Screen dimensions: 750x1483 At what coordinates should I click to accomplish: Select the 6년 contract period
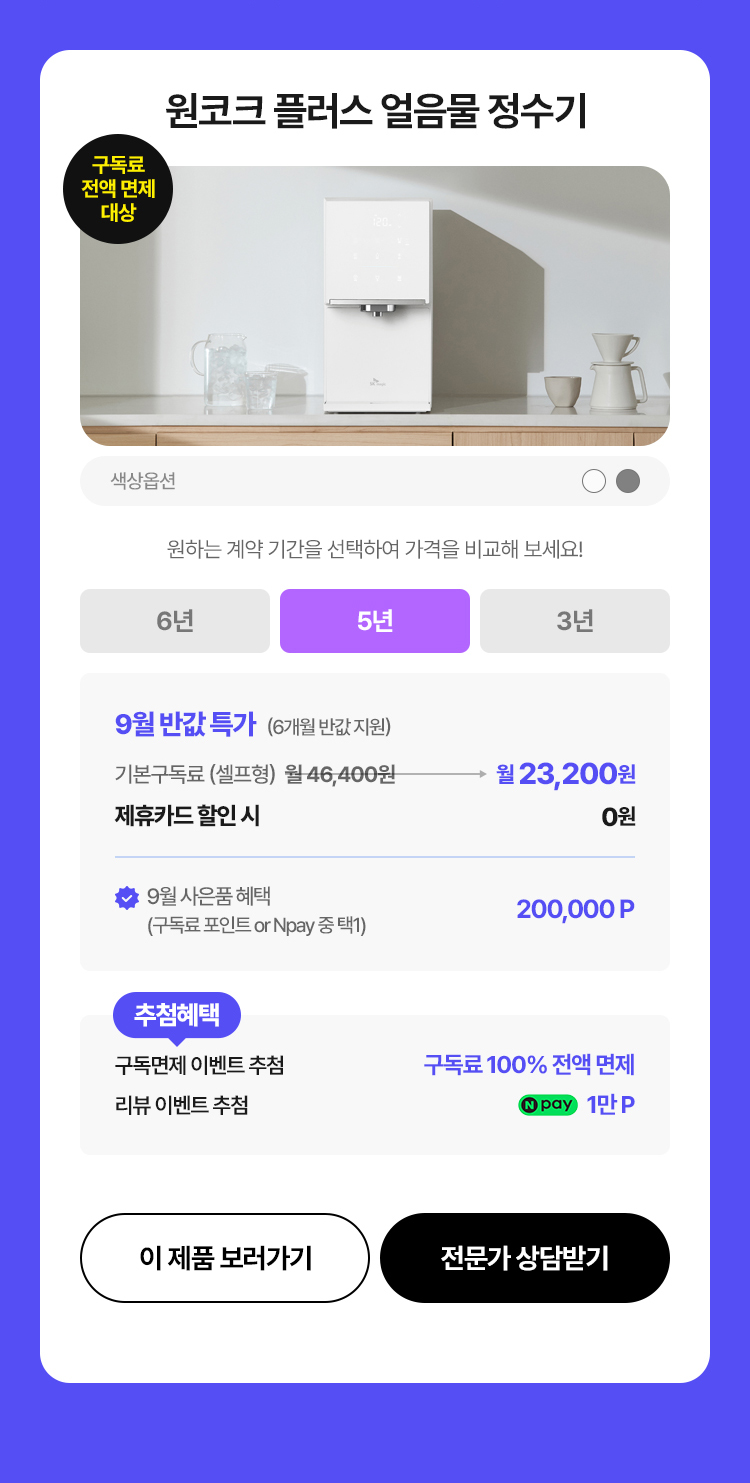point(175,621)
